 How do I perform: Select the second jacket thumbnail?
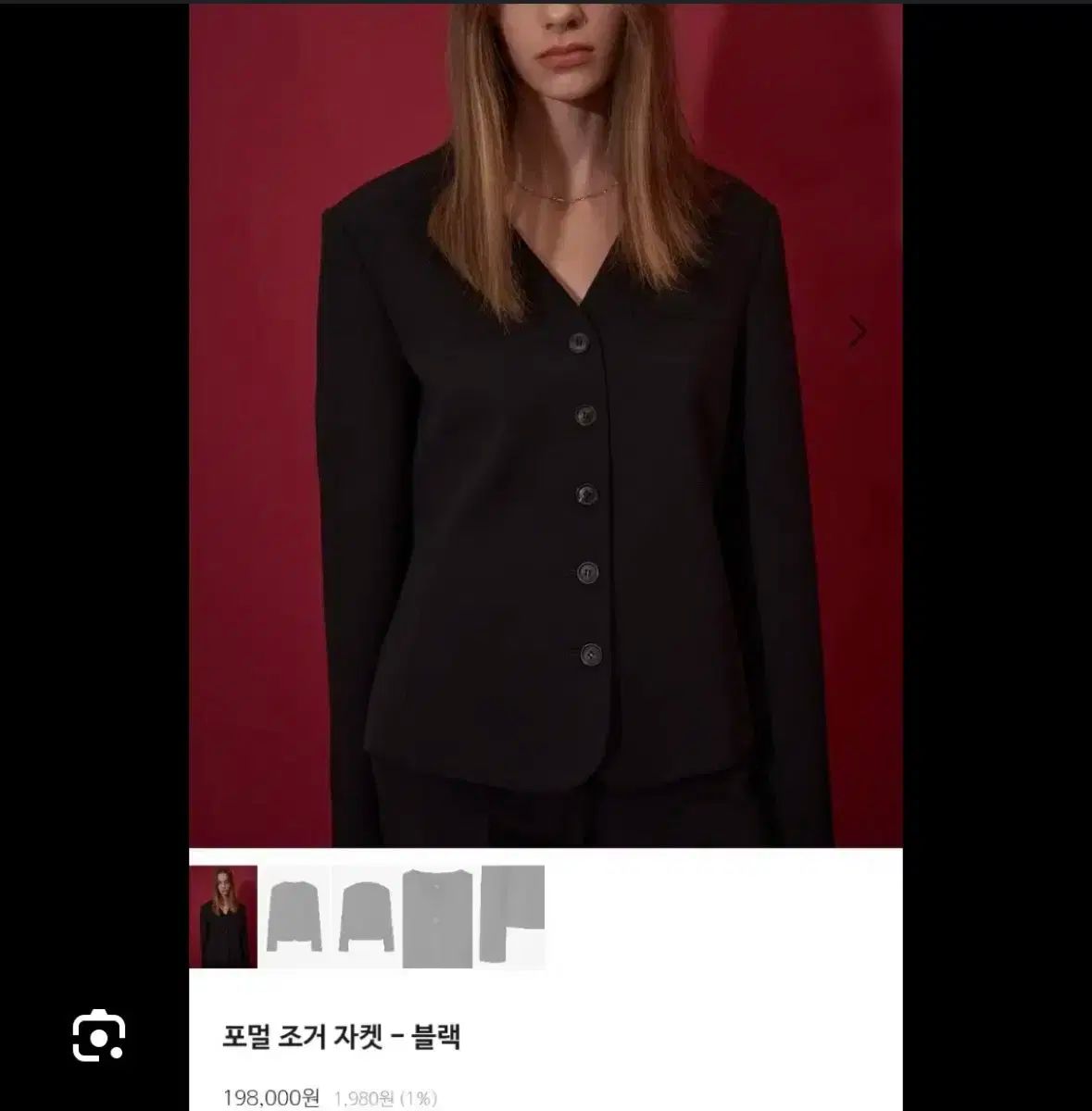(x=294, y=917)
